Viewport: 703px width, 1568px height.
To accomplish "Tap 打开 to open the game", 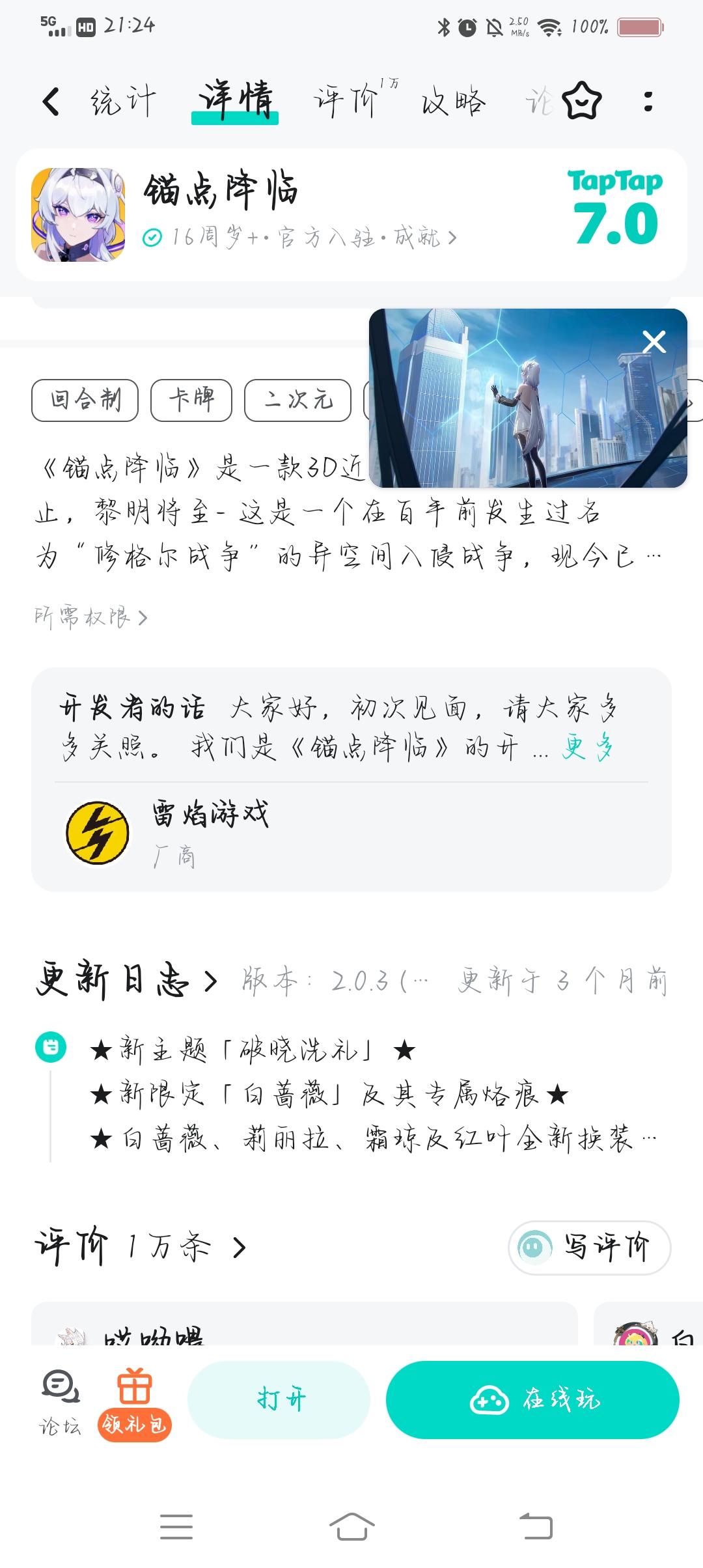I will pyautogui.click(x=280, y=1400).
